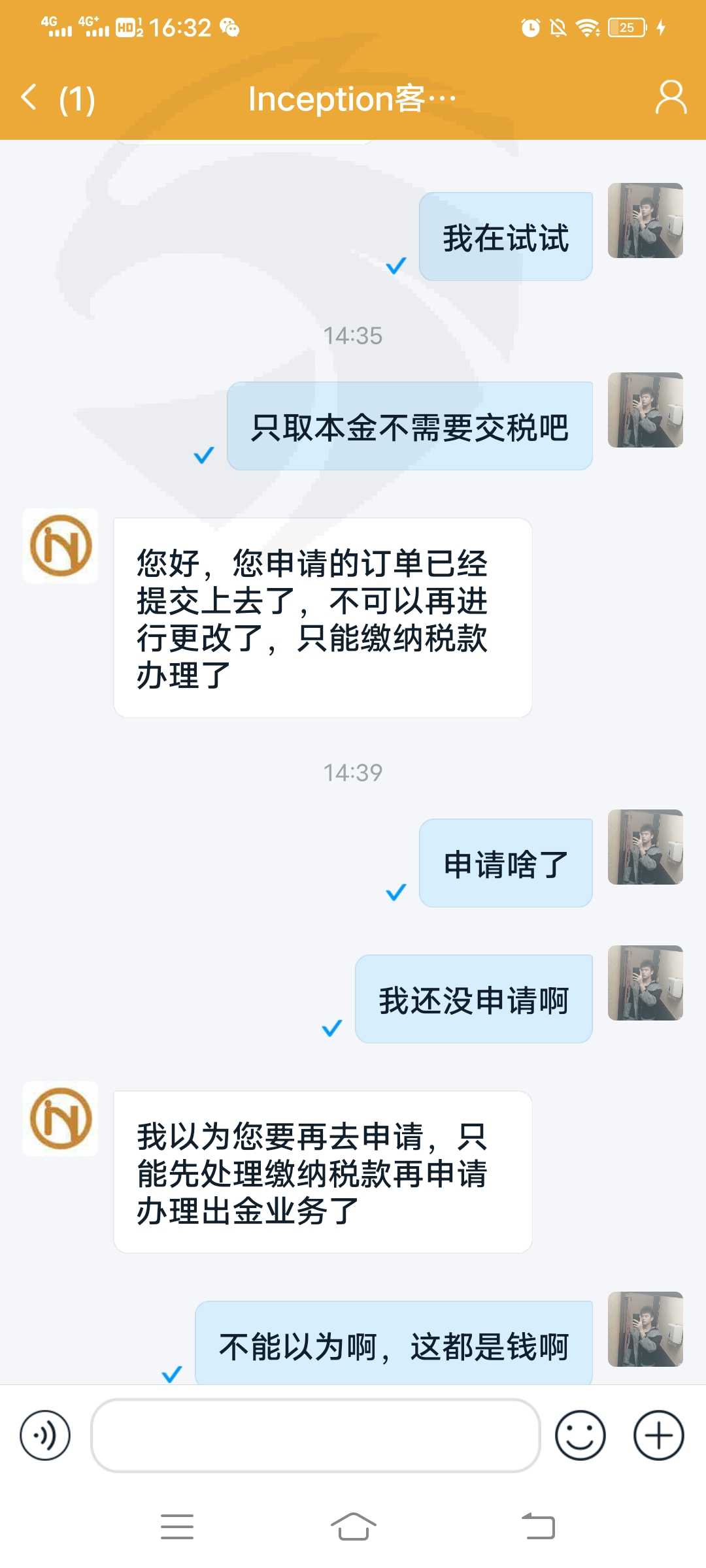
Task: Open Inception customer service avatar by 您好 message
Action: 61,546
